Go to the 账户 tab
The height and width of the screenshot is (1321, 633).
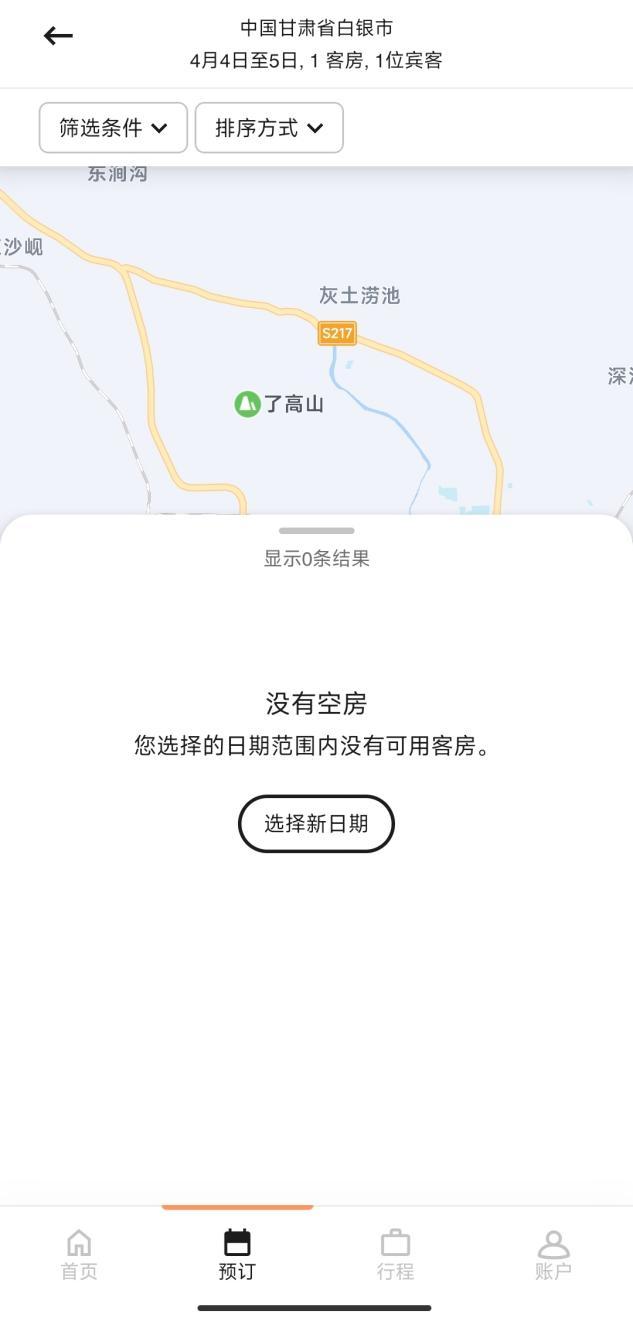pyautogui.click(x=553, y=1255)
